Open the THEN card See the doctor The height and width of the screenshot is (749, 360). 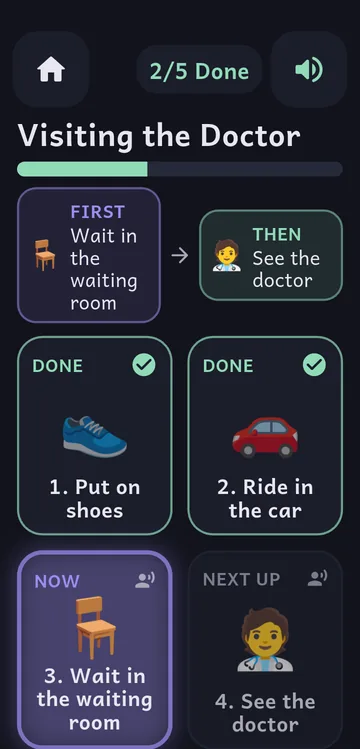271,255
